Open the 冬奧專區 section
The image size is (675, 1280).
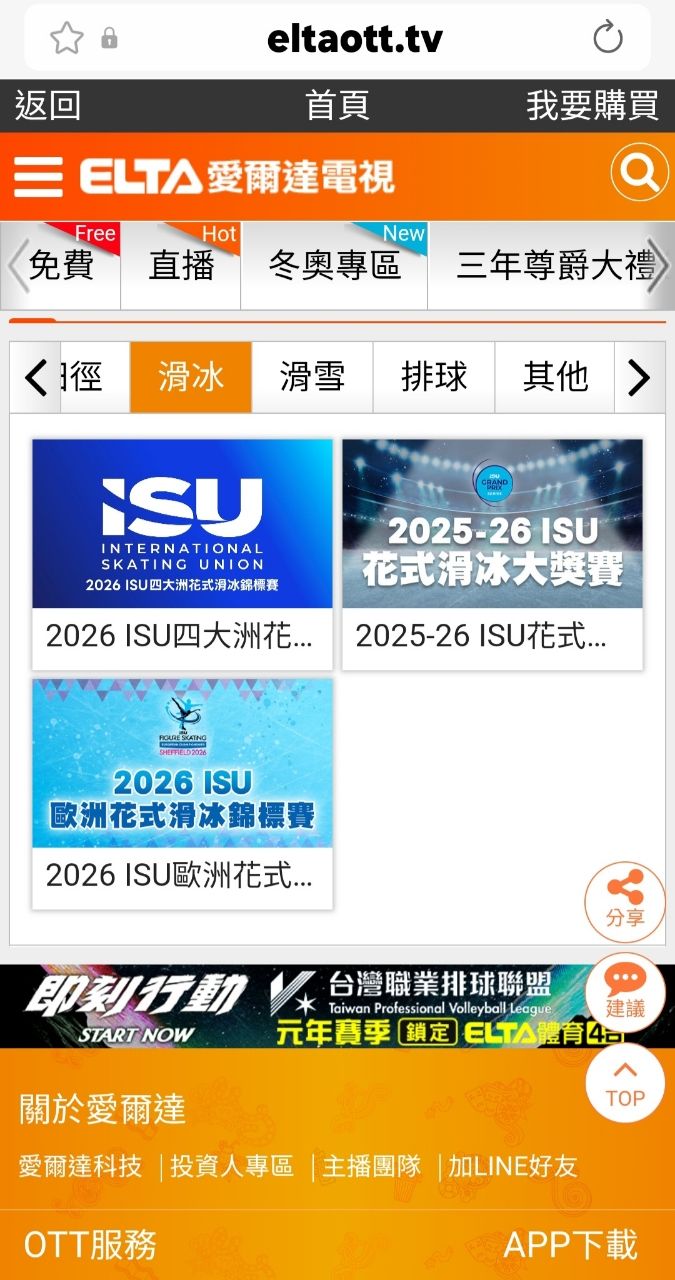click(334, 266)
